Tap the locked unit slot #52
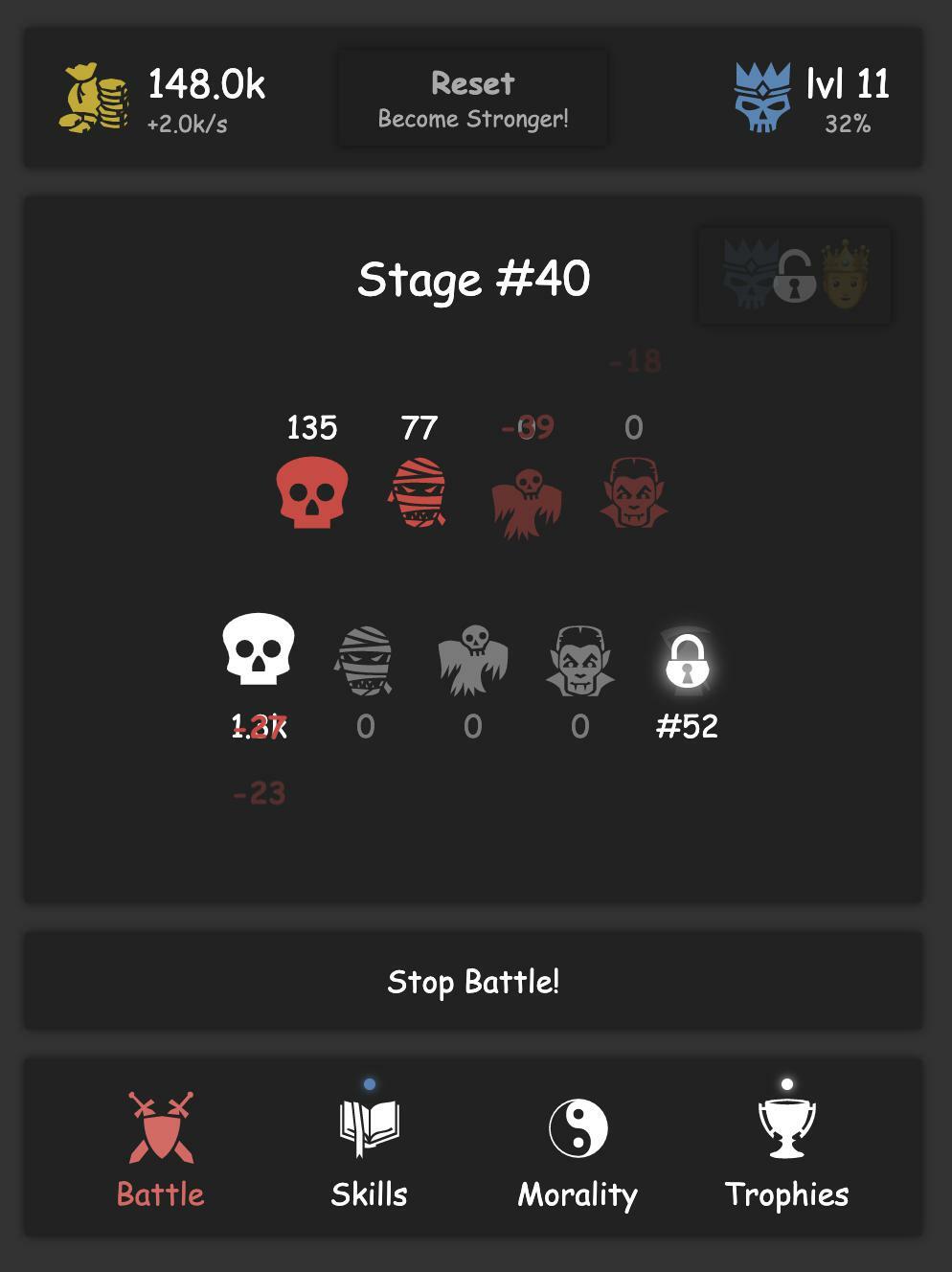Screen dimensions: 952x1272 [x=687, y=662]
